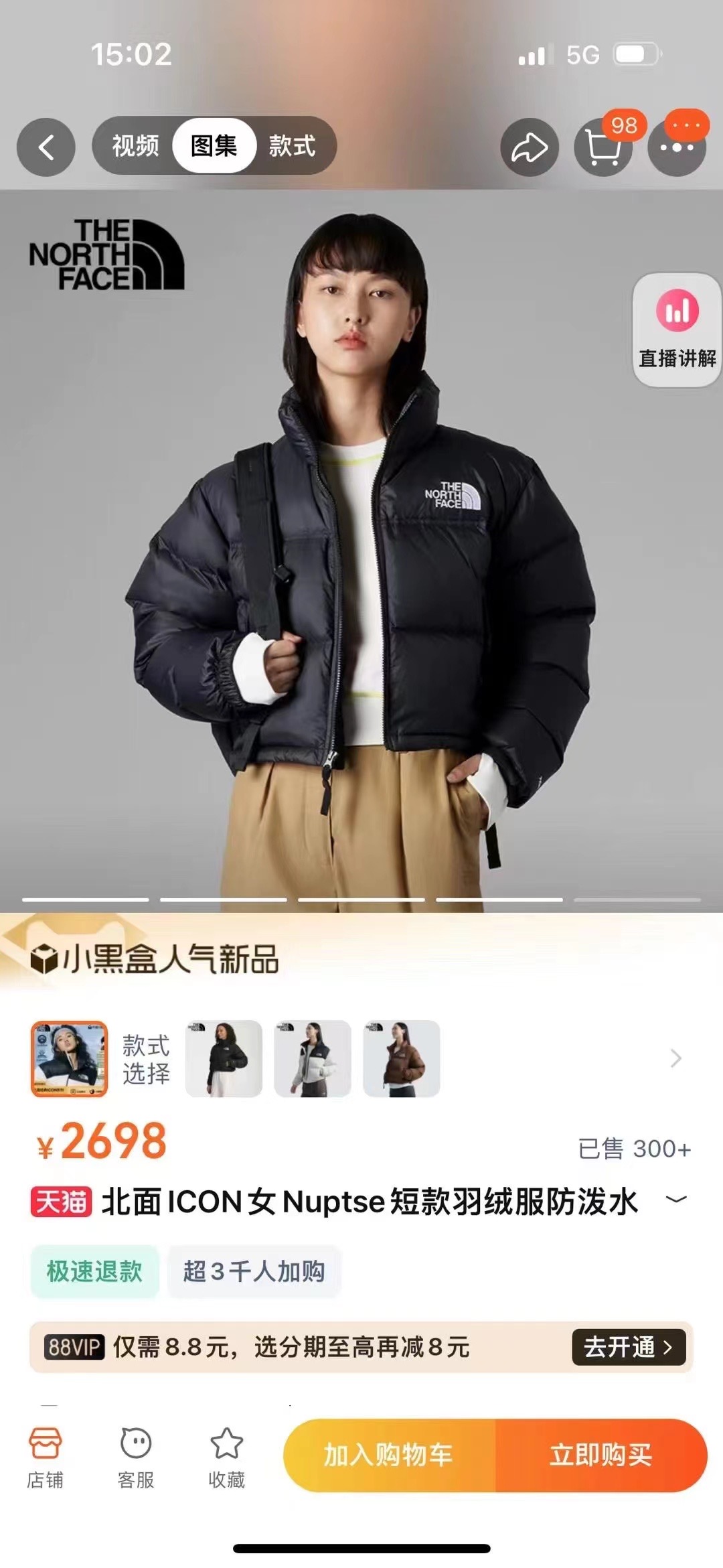Tap 加入购物车 to add to cart
The image size is (723, 1568).
(x=389, y=1455)
